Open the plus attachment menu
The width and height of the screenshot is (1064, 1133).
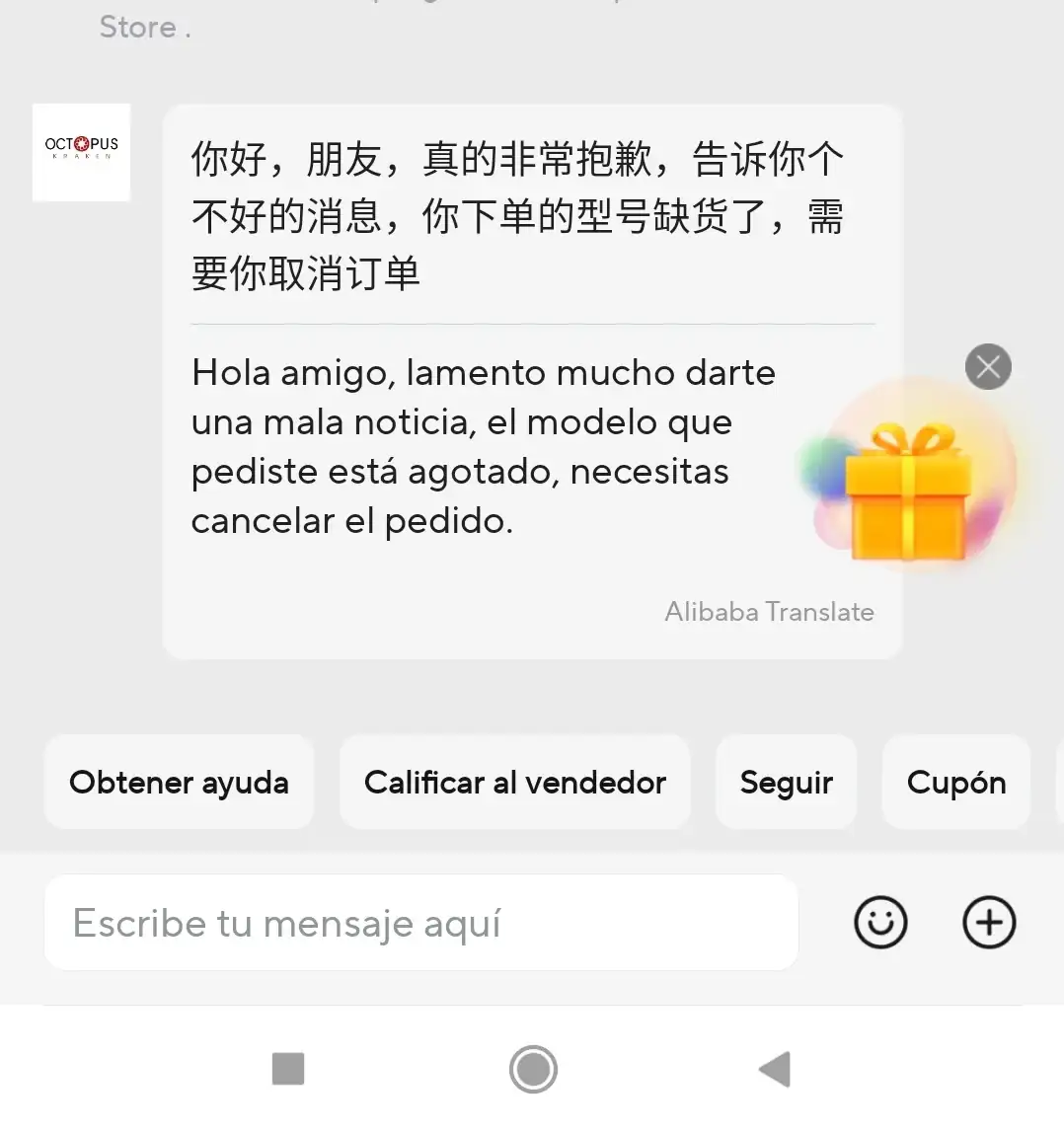pyautogui.click(x=988, y=923)
